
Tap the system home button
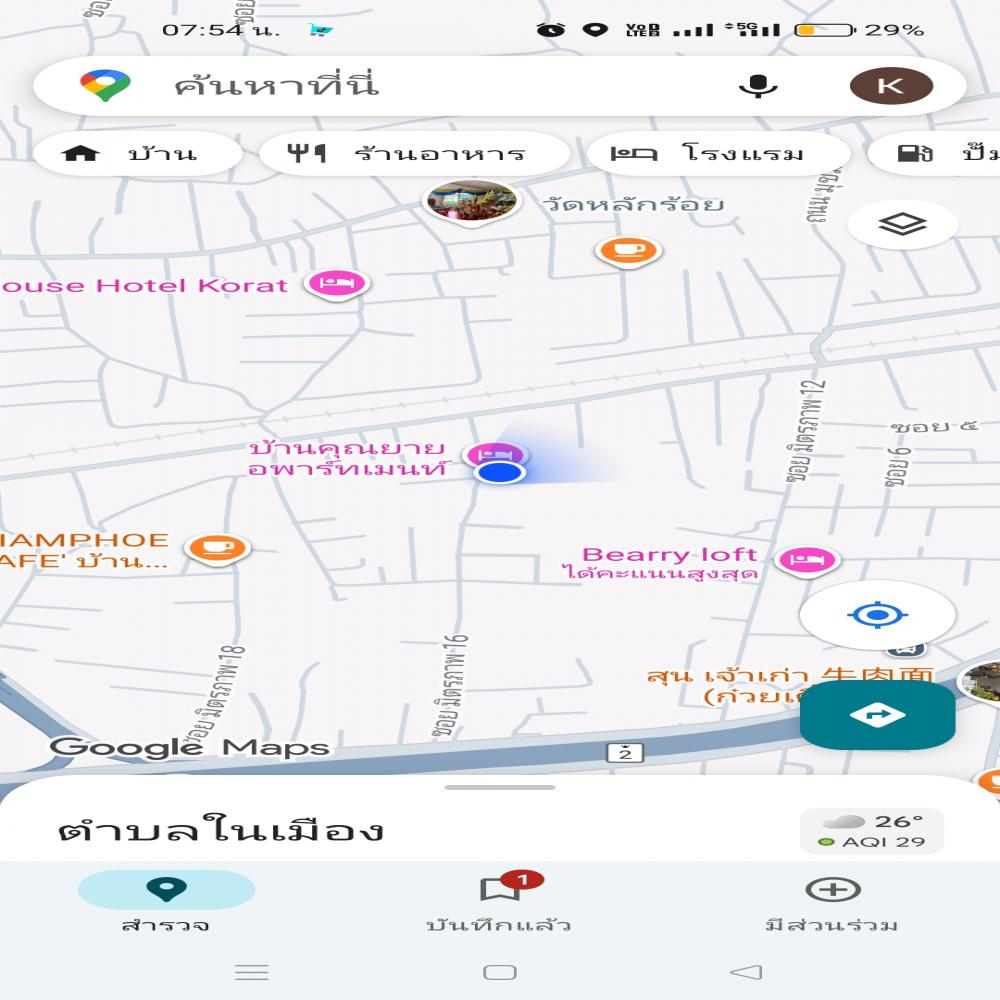[499, 972]
